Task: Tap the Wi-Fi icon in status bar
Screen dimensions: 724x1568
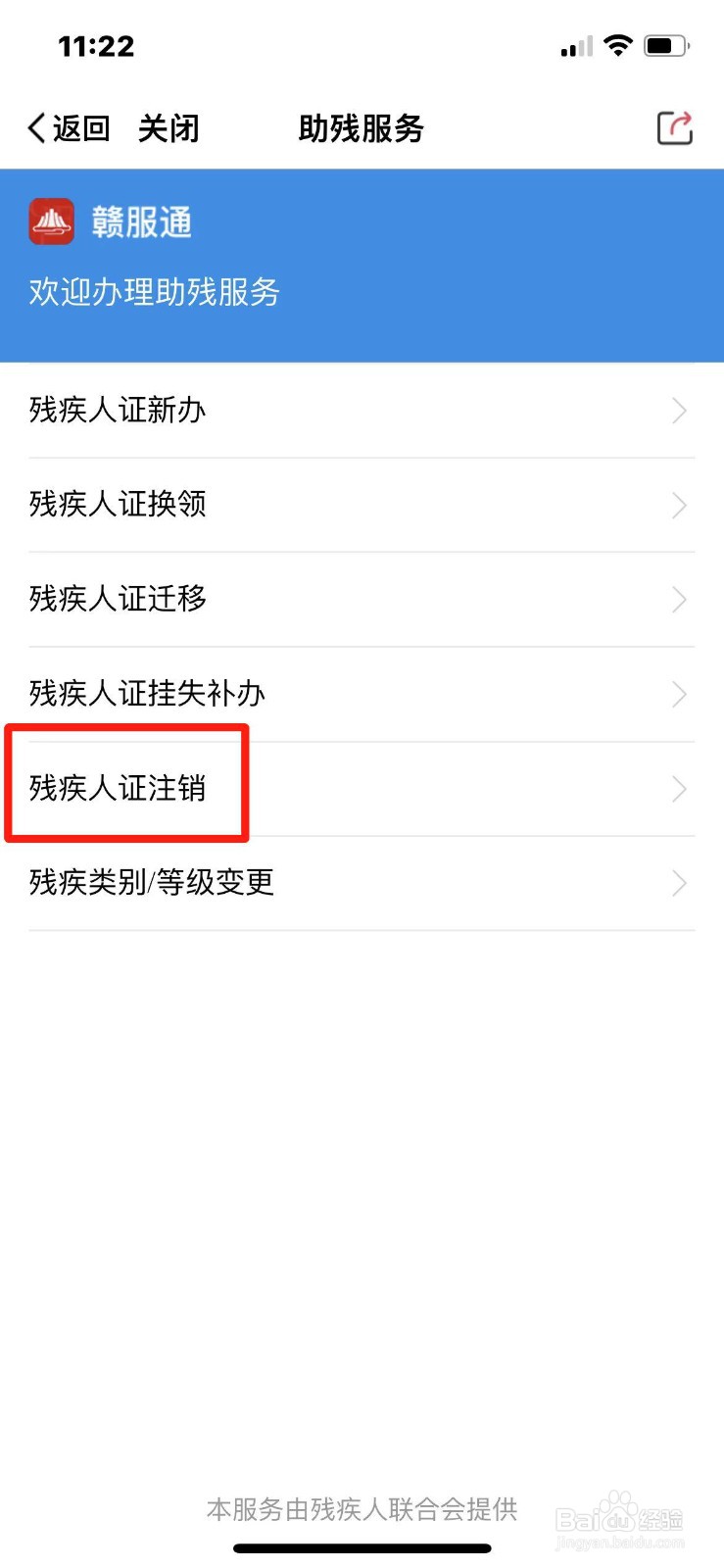Action: pyautogui.click(x=619, y=45)
